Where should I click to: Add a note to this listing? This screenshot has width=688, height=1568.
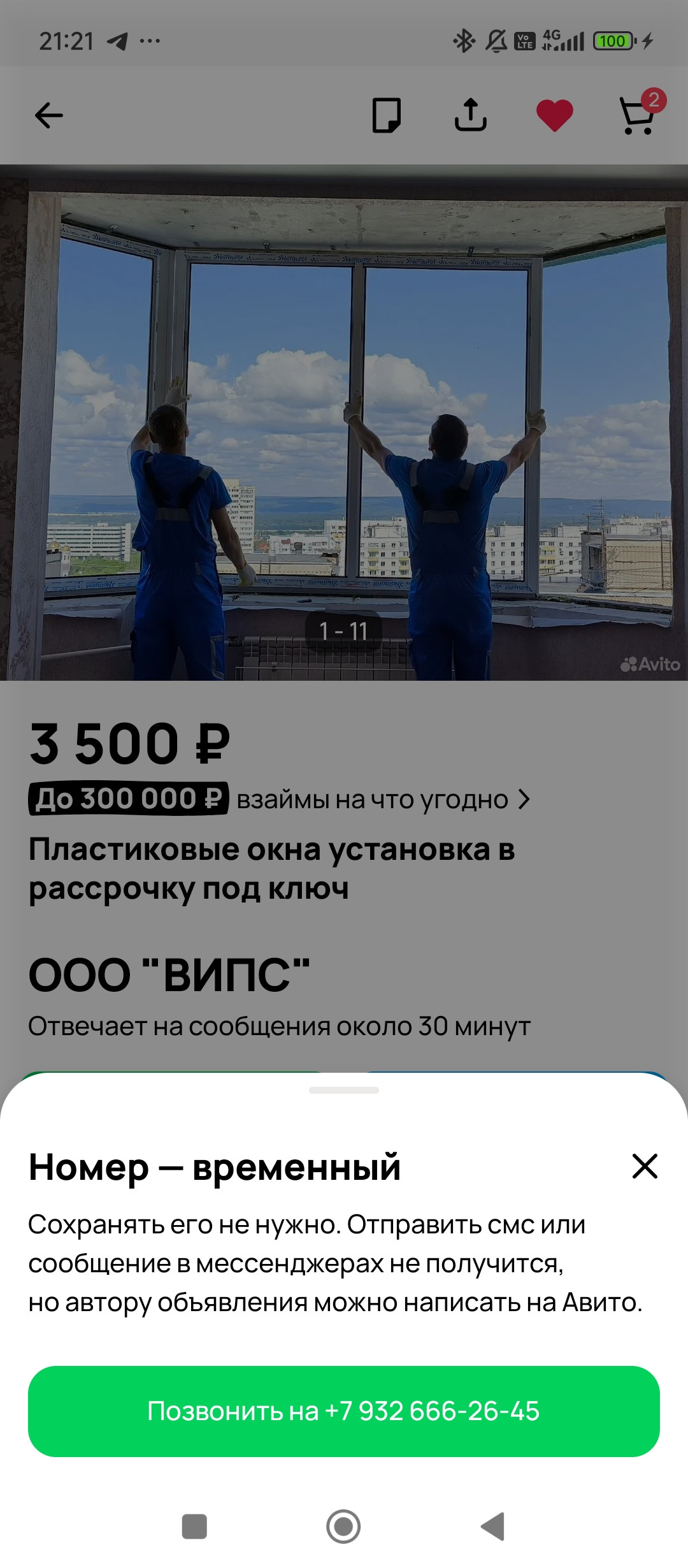pyautogui.click(x=386, y=115)
